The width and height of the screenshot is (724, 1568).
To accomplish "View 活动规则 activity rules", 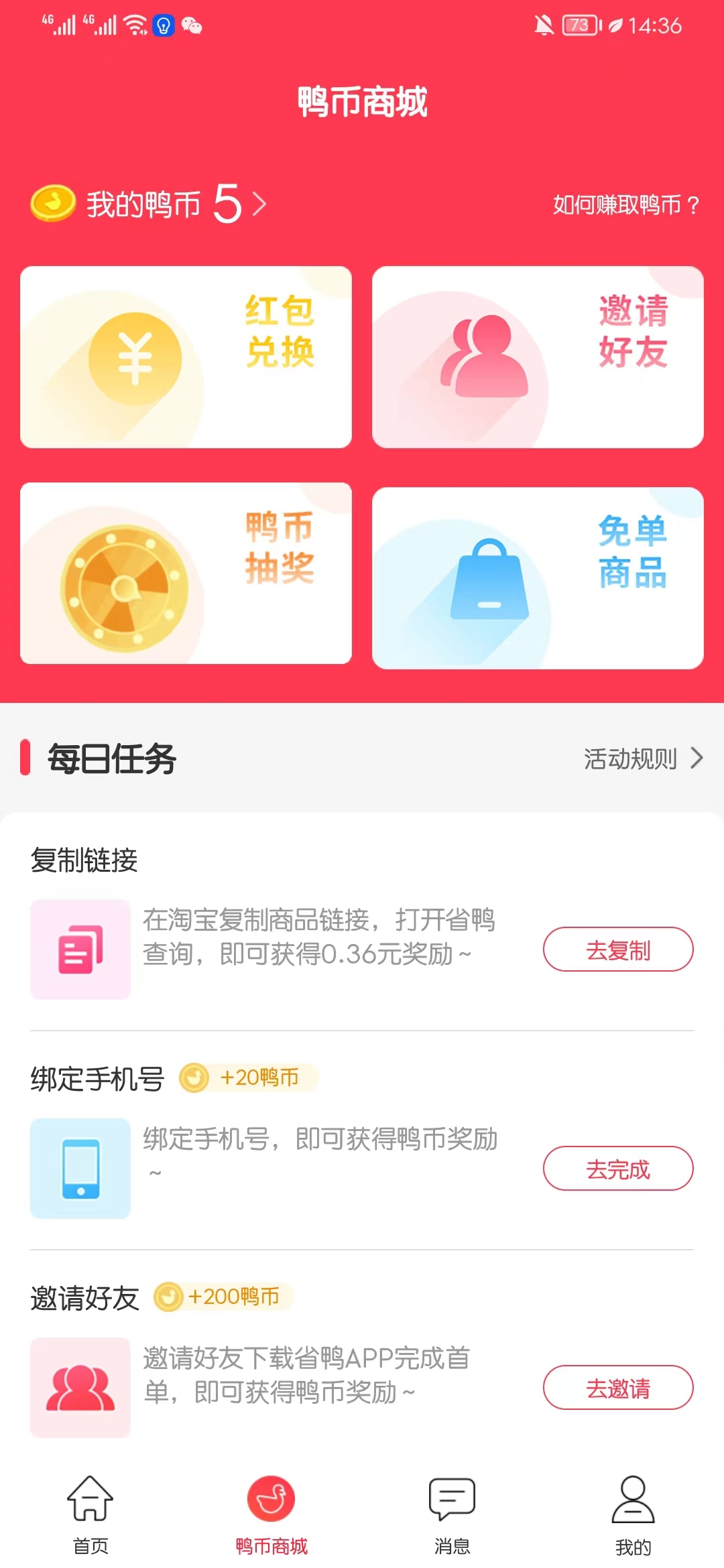I will pyautogui.click(x=644, y=759).
